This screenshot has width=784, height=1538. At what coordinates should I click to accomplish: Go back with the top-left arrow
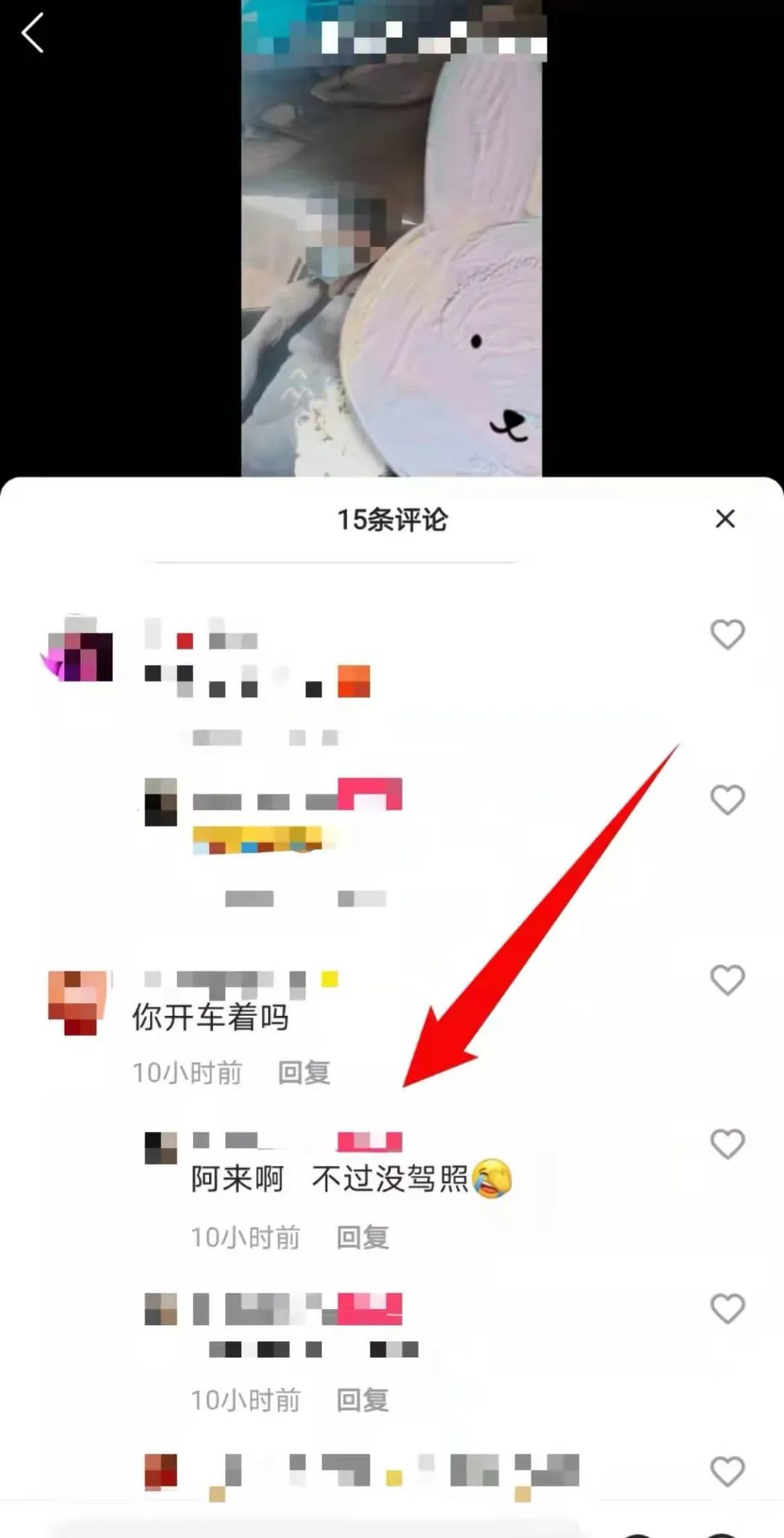[x=33, y=33]
